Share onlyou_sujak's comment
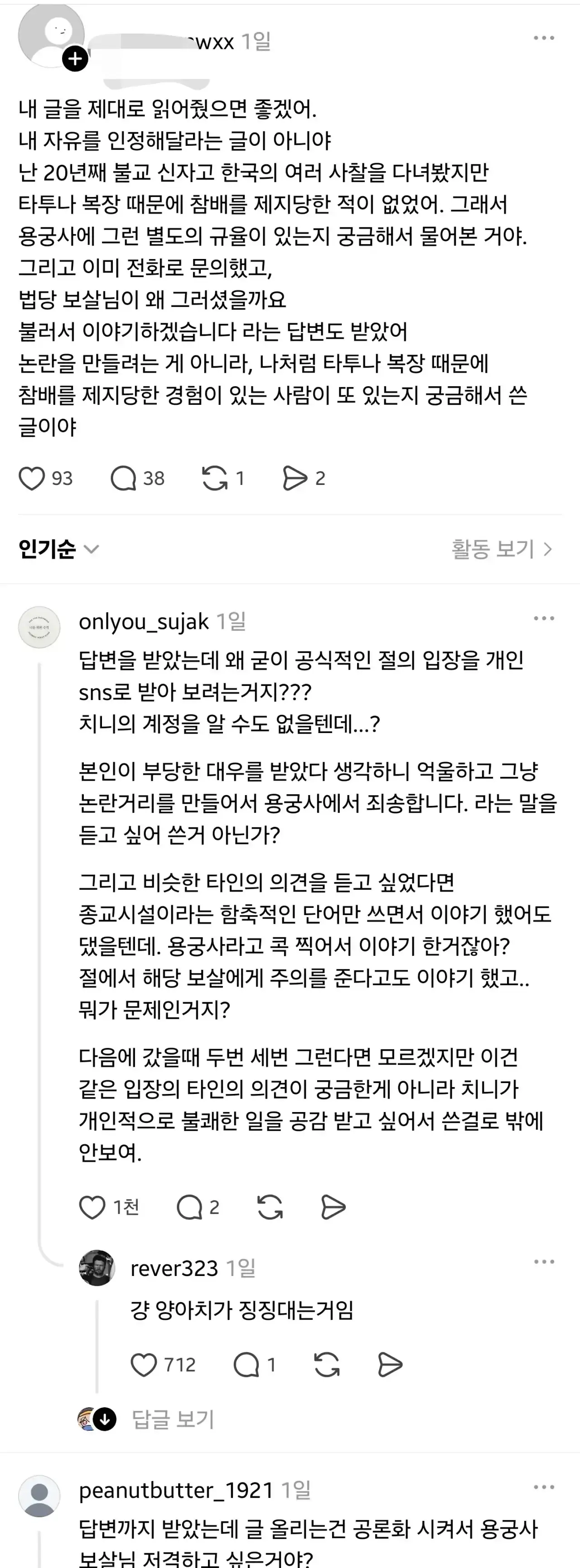This screenshot has width=580, height=1568. tap(333, 1207)
